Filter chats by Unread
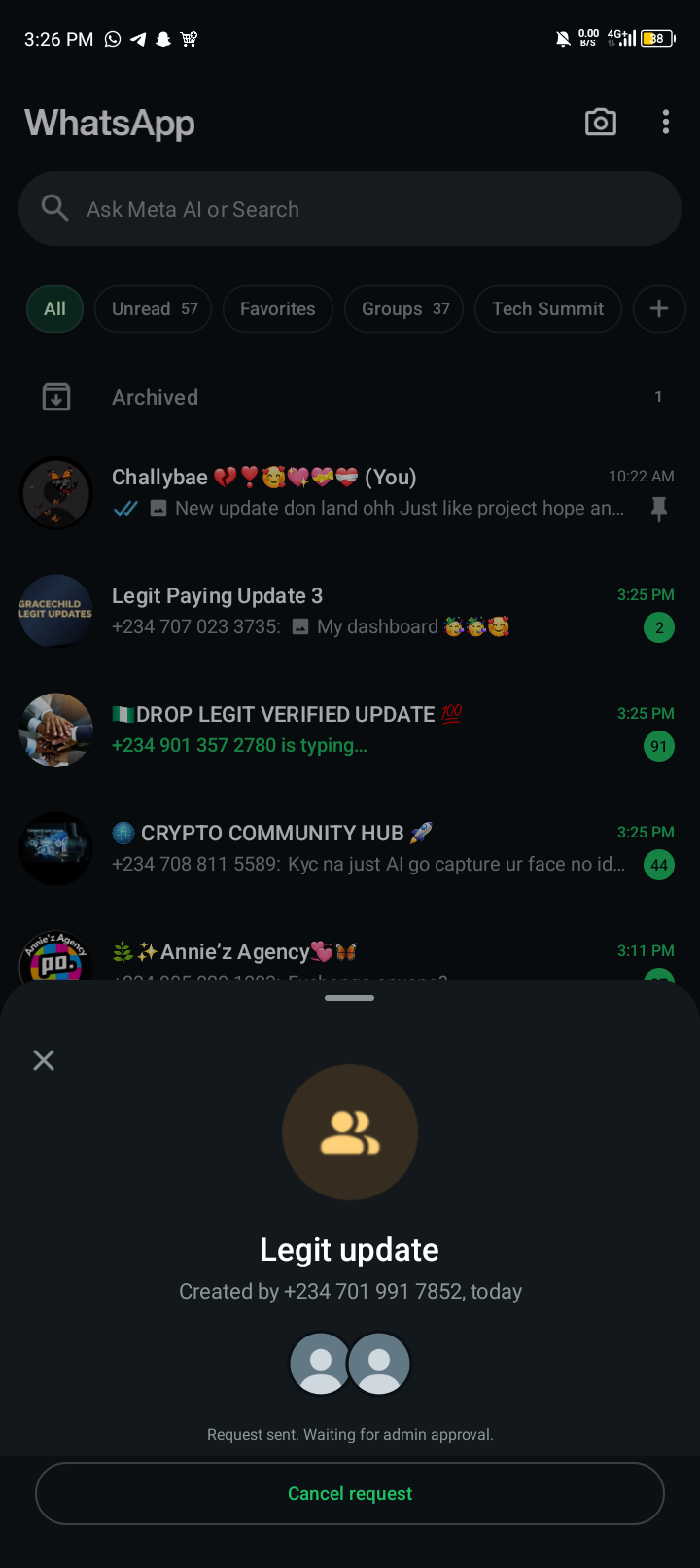This screenshot has height=1568, width=700. [x=154, y=309]
